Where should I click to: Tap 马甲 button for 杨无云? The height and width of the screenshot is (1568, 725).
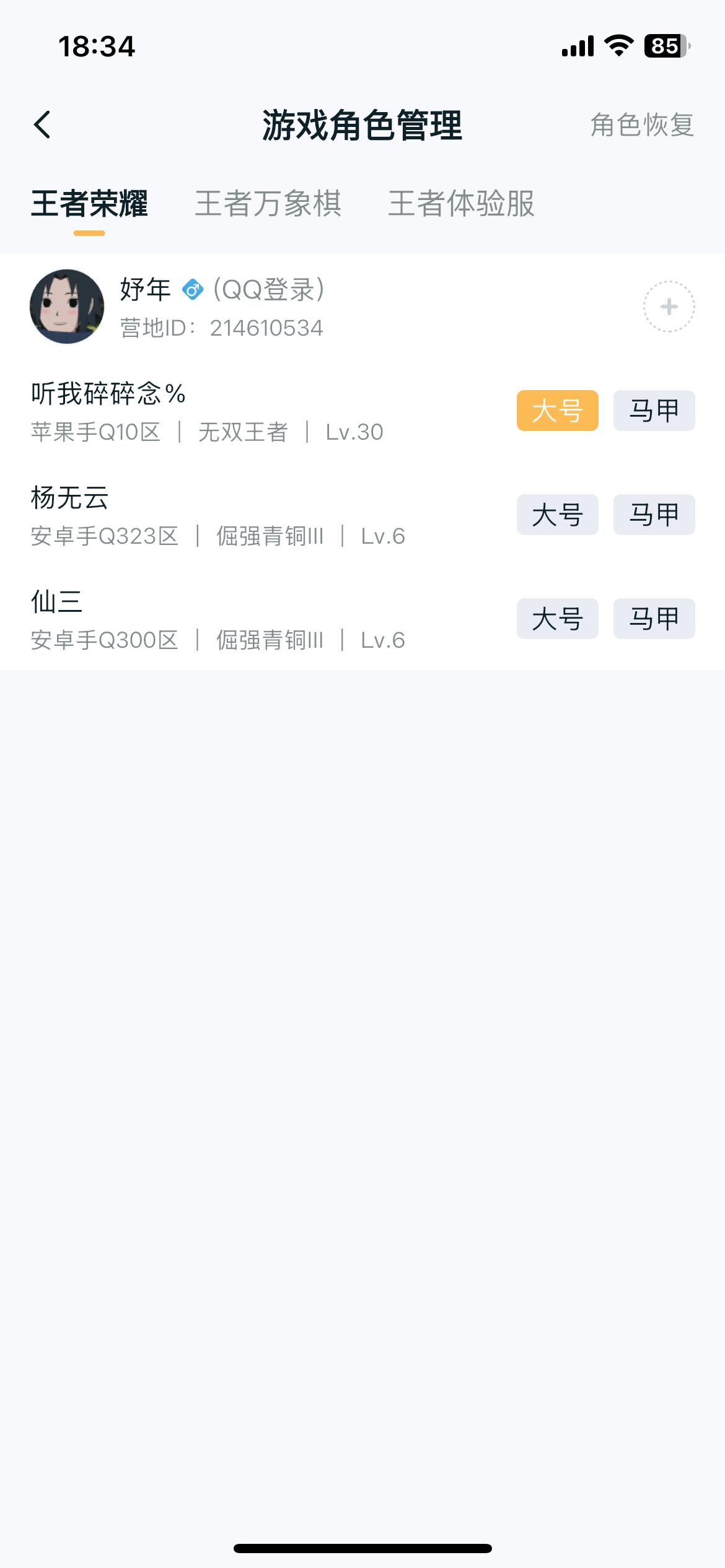[653, 514]
